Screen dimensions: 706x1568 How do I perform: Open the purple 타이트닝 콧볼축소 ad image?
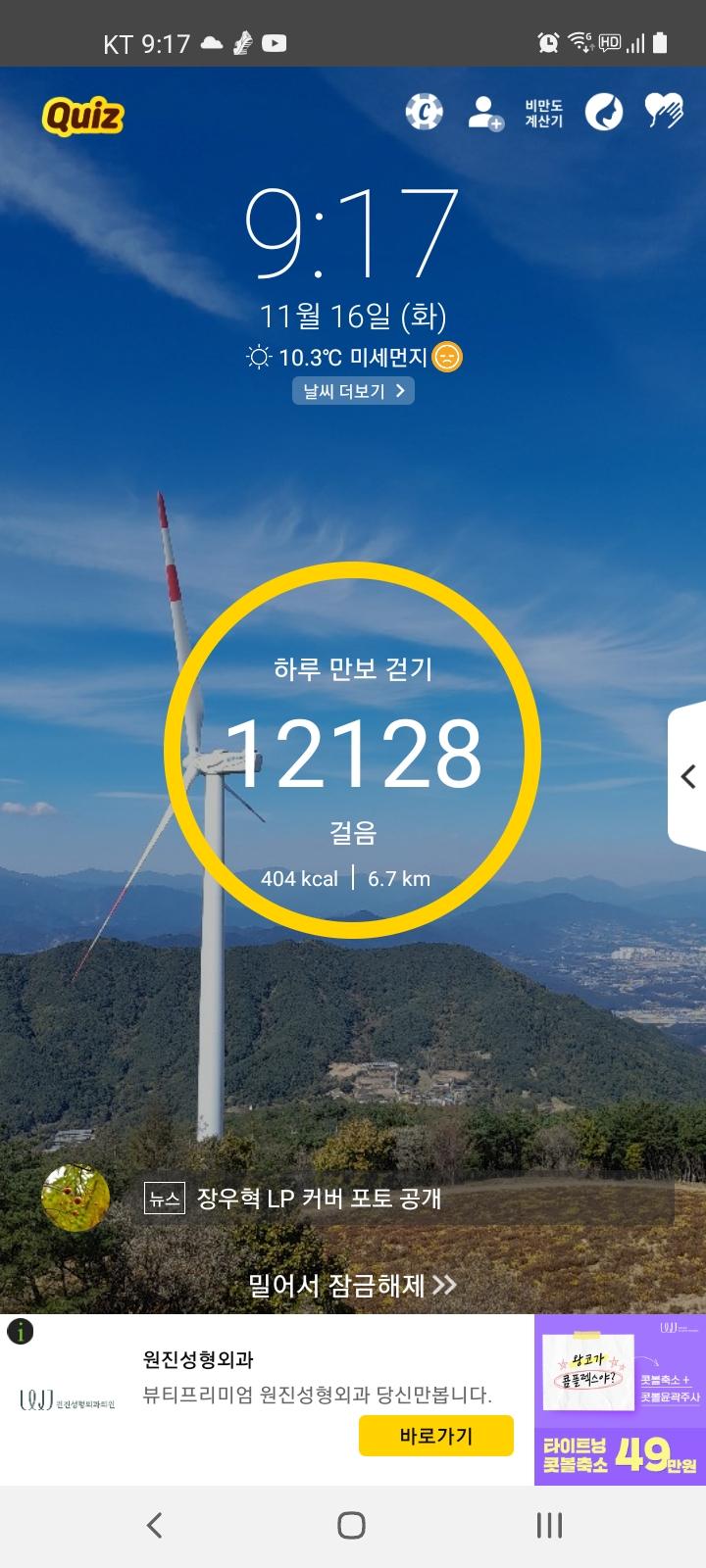click(620, 1399)
